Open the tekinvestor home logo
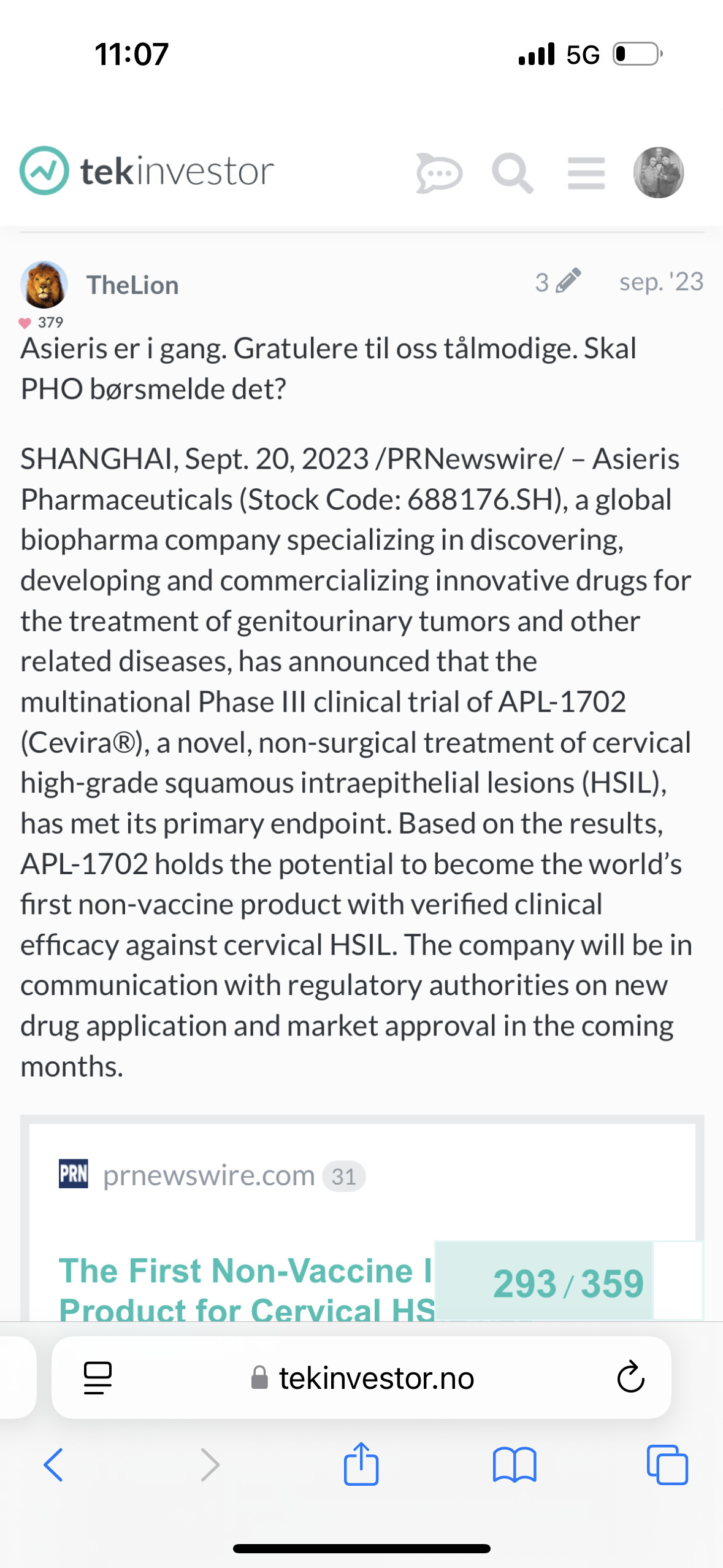The image size is (723, 1568). tap(146, 171)
